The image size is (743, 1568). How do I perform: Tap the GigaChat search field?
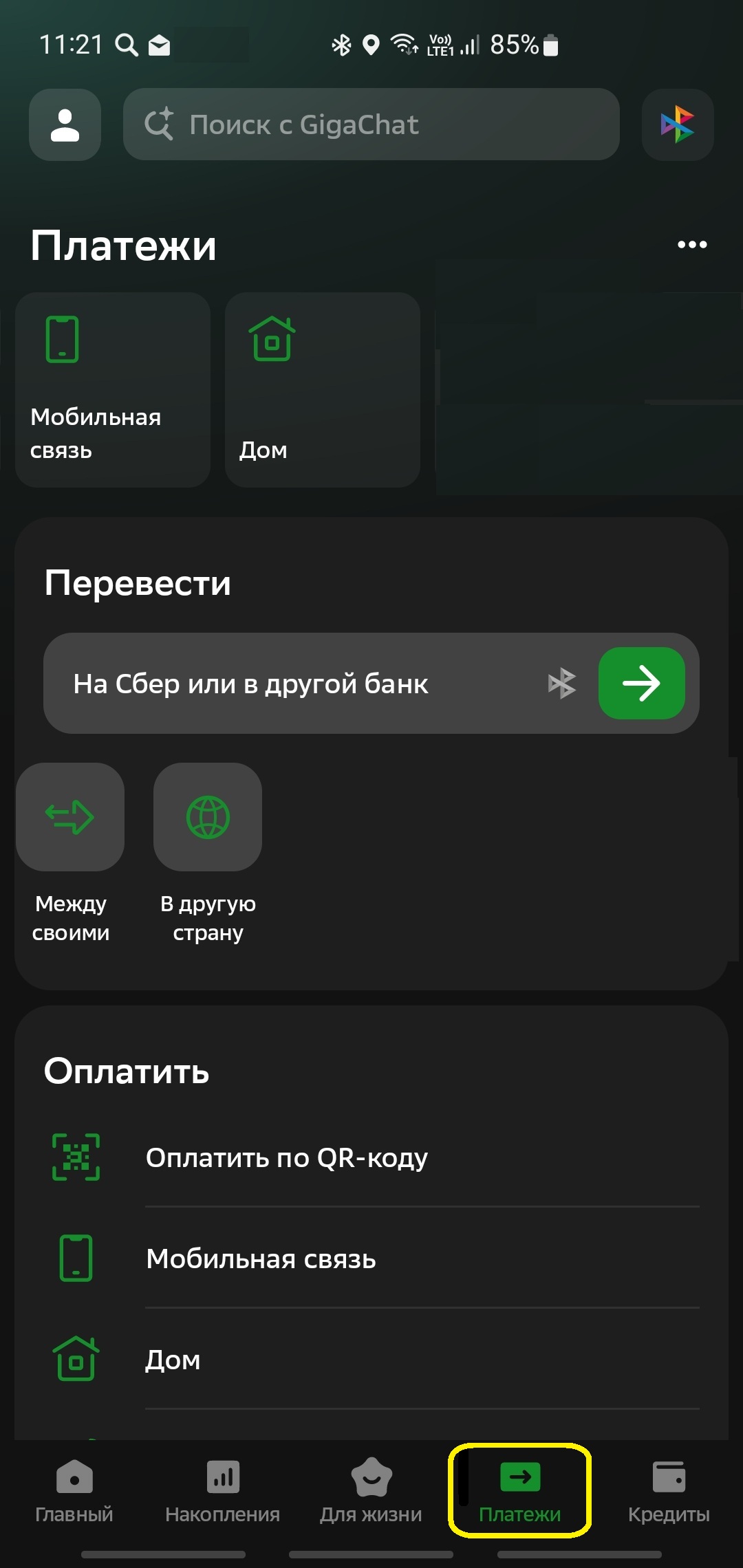[x=371, y=124]
